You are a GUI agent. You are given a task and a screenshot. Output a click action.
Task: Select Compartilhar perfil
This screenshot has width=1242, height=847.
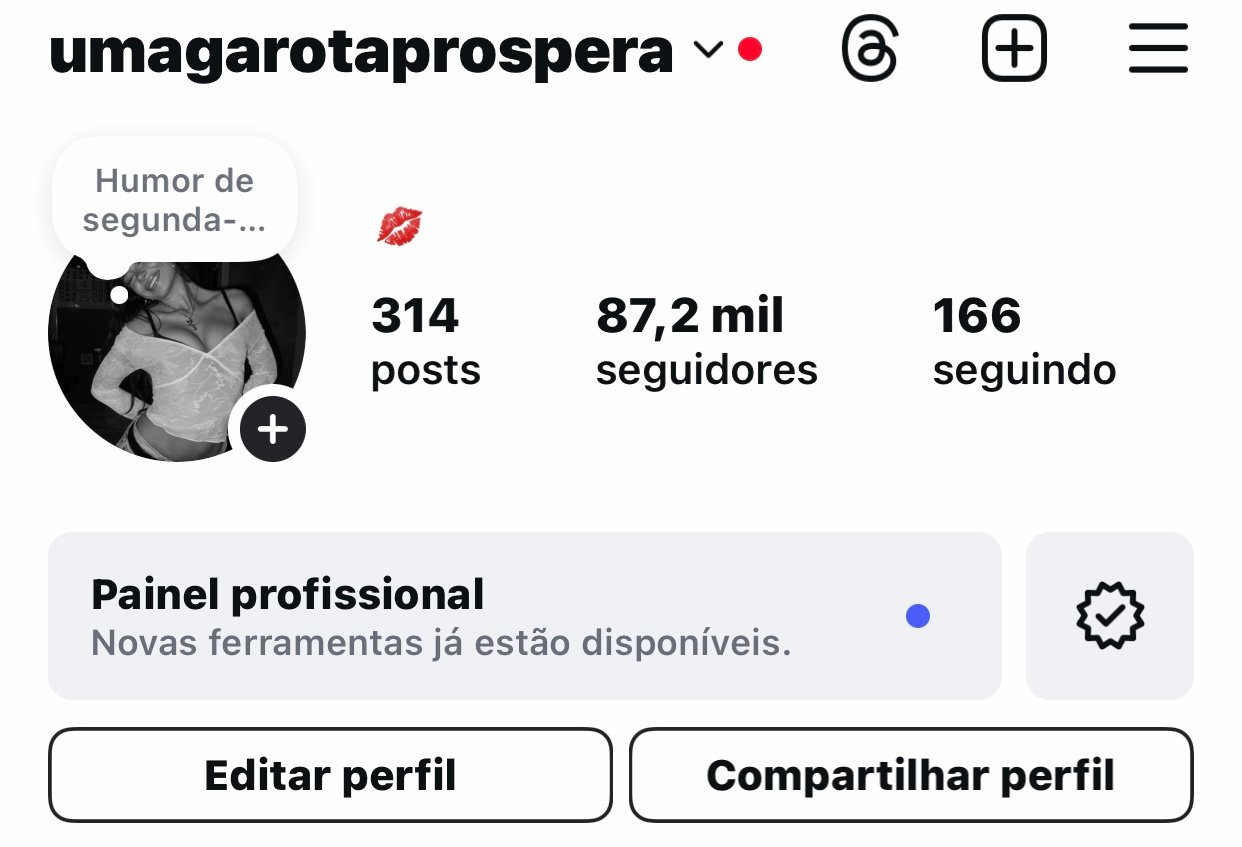pos(910,775)
